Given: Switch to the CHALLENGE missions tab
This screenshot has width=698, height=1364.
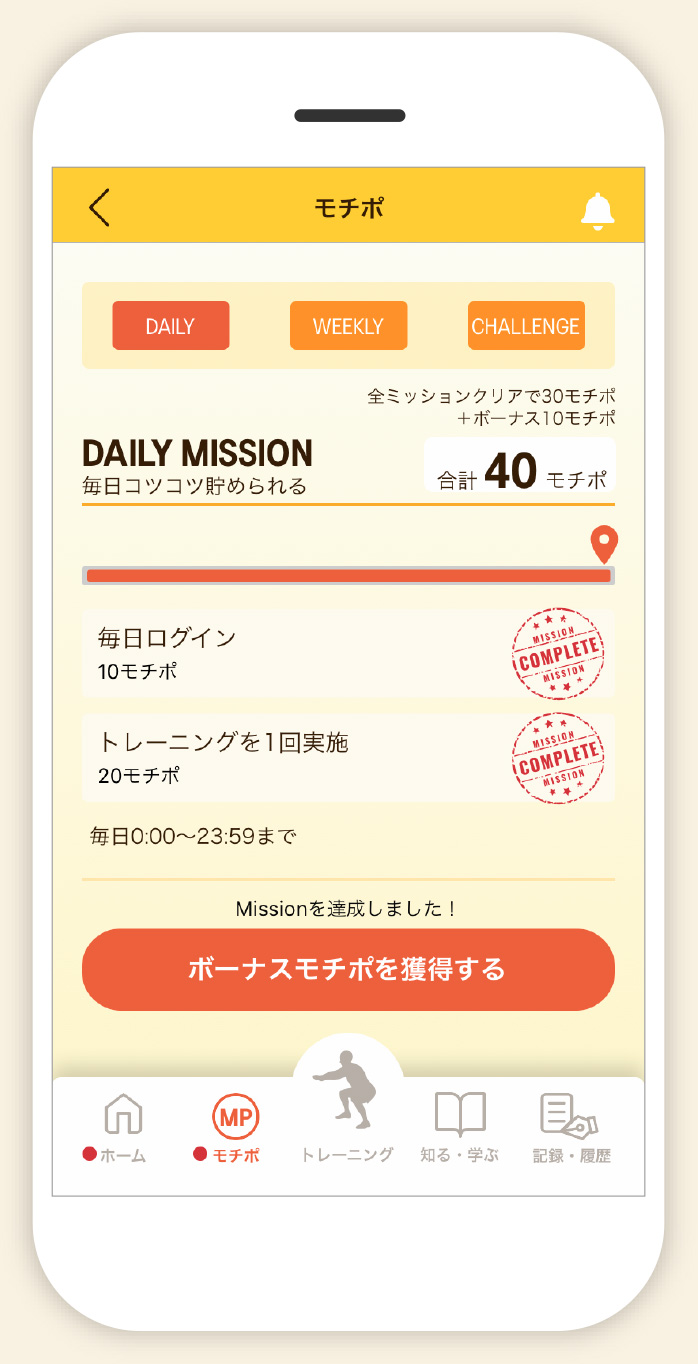Looking at the screenshot, I should tap(526, 326).
